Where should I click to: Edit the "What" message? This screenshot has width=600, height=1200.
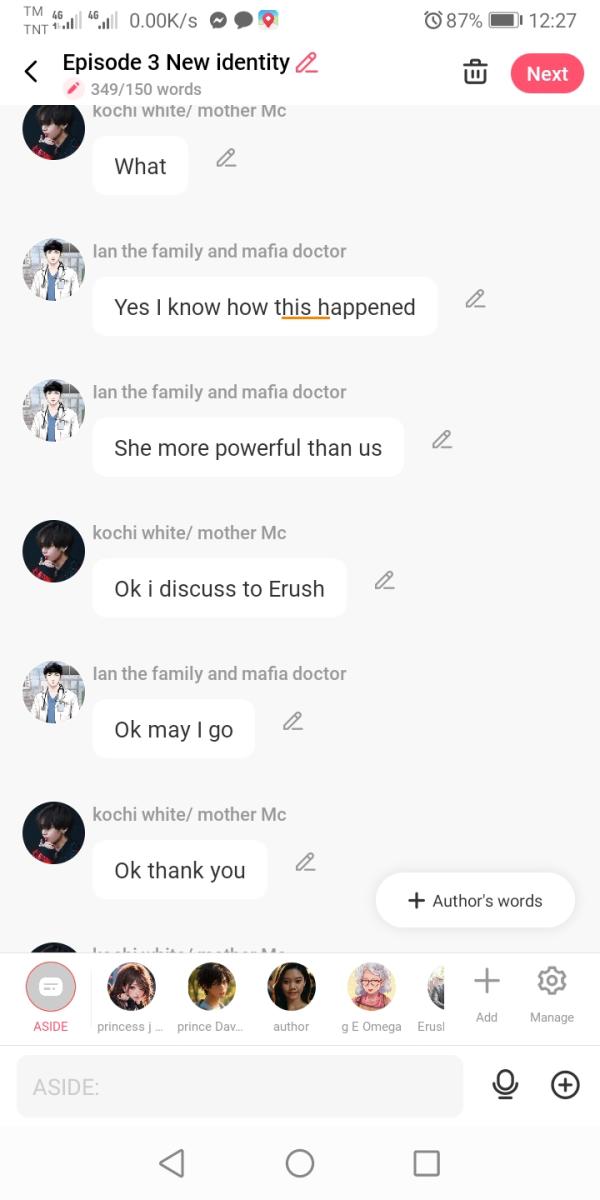227,158
